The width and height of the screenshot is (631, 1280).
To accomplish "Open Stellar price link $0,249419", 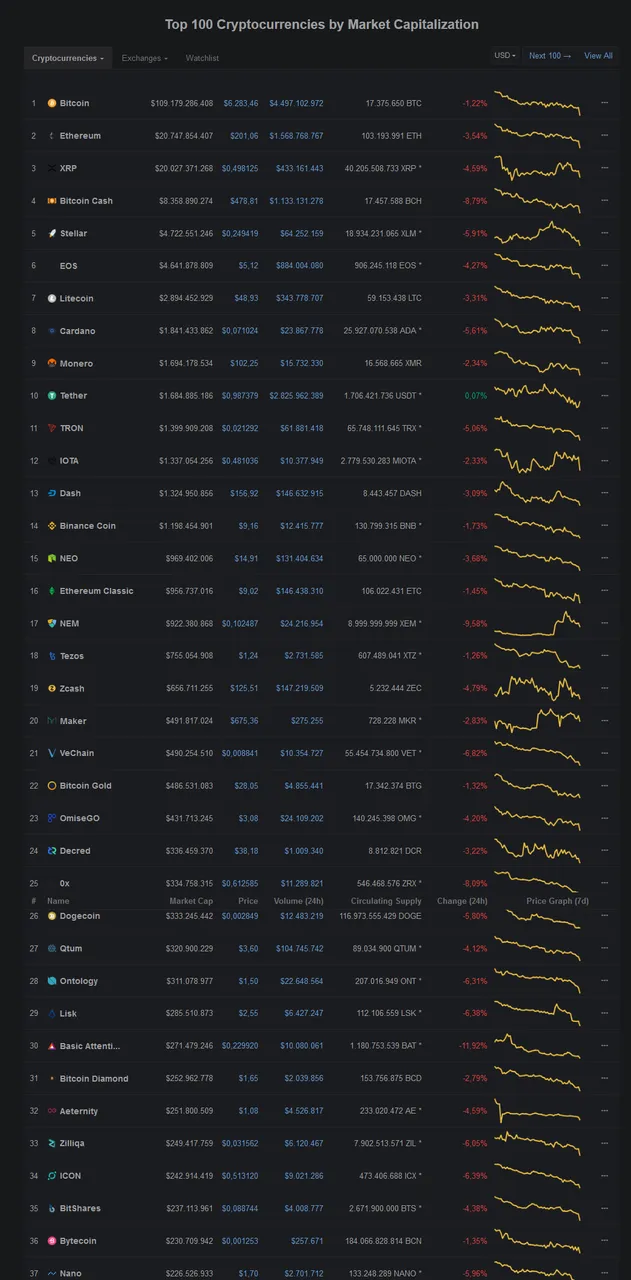I will pyautogui.click(x=240, y=233).
